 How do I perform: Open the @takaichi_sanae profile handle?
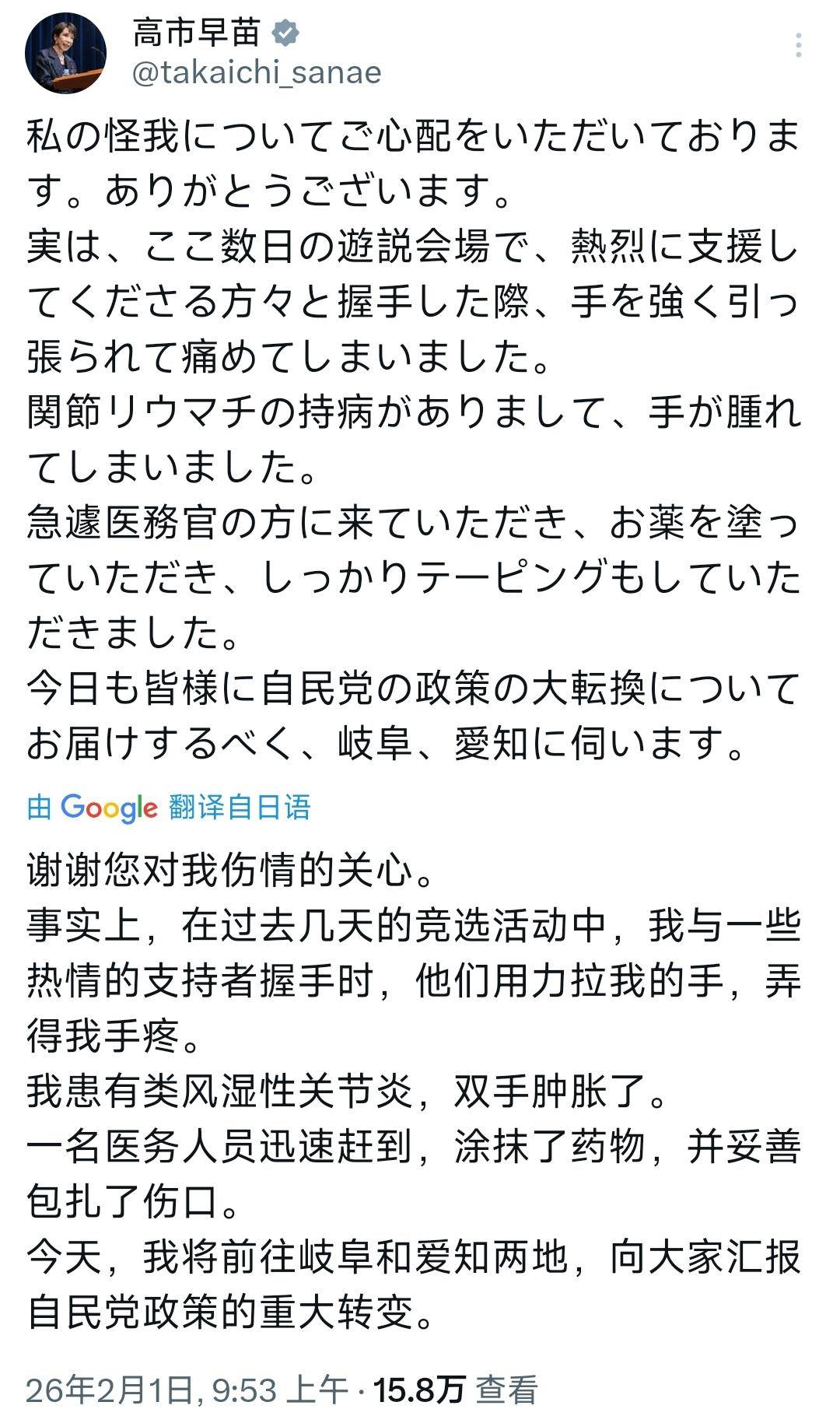click(x=257, y=73)
